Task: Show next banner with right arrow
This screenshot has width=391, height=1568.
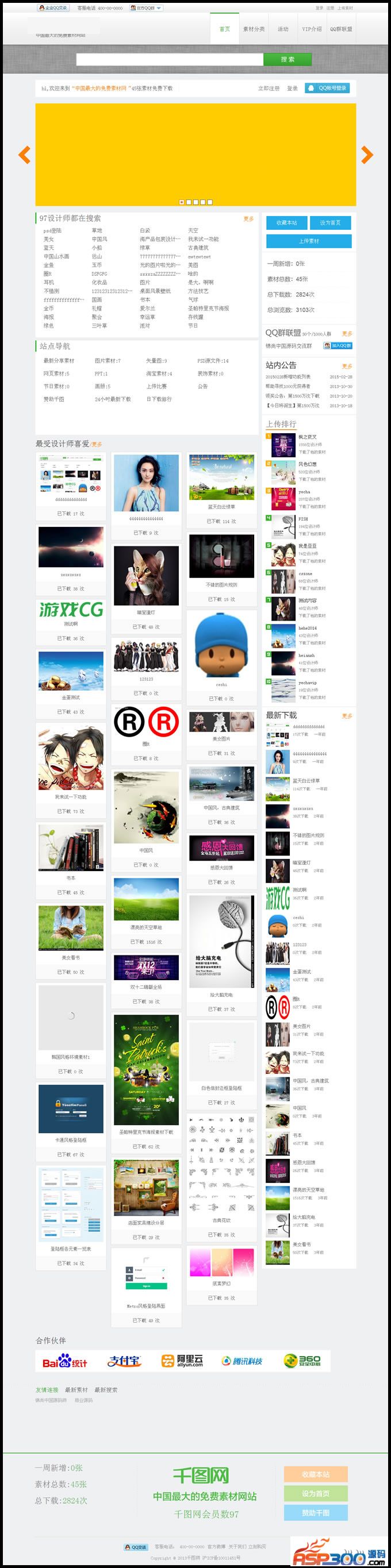Action: 367,155
